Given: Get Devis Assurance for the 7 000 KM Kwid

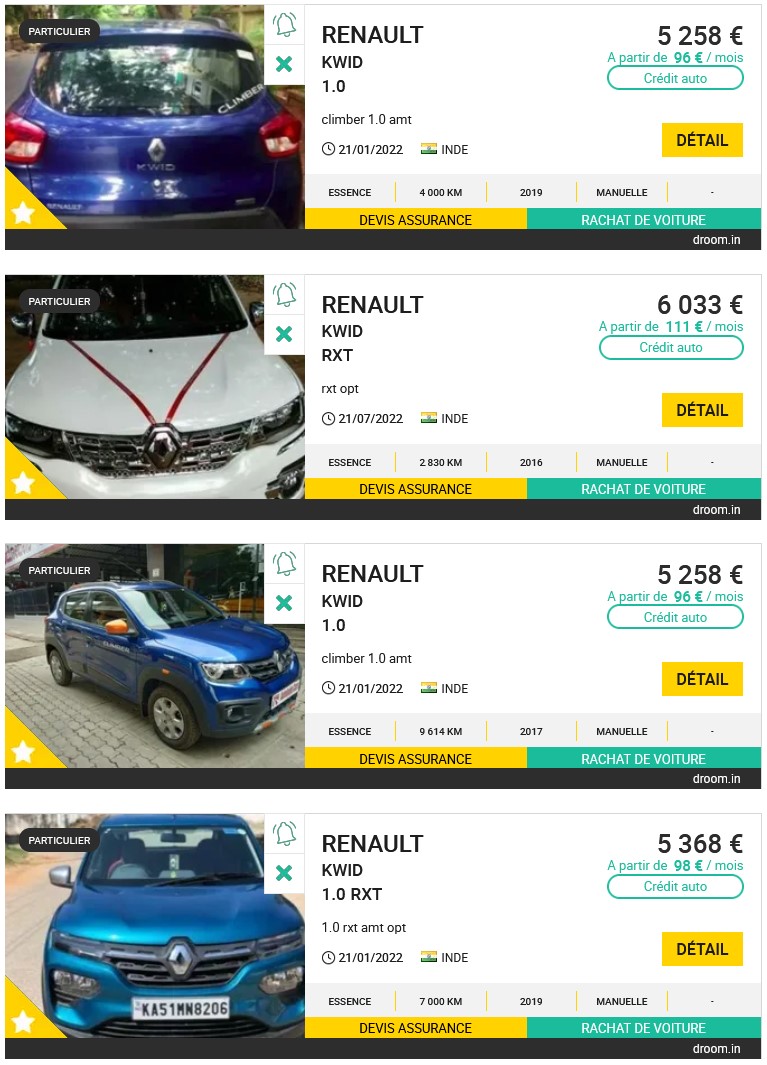Looking at the screenshot, I should (415, 1028).
